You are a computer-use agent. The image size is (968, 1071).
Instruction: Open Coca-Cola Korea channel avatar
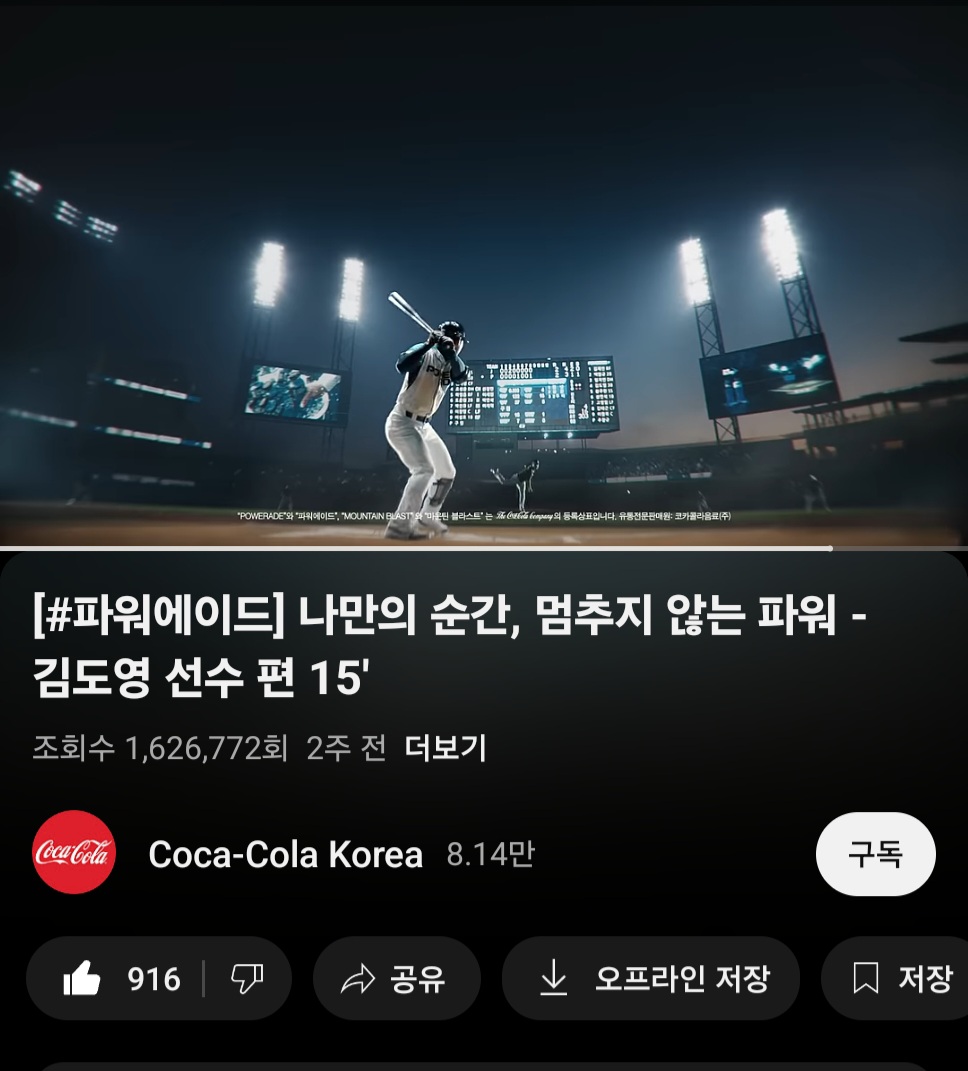(74, 853)
